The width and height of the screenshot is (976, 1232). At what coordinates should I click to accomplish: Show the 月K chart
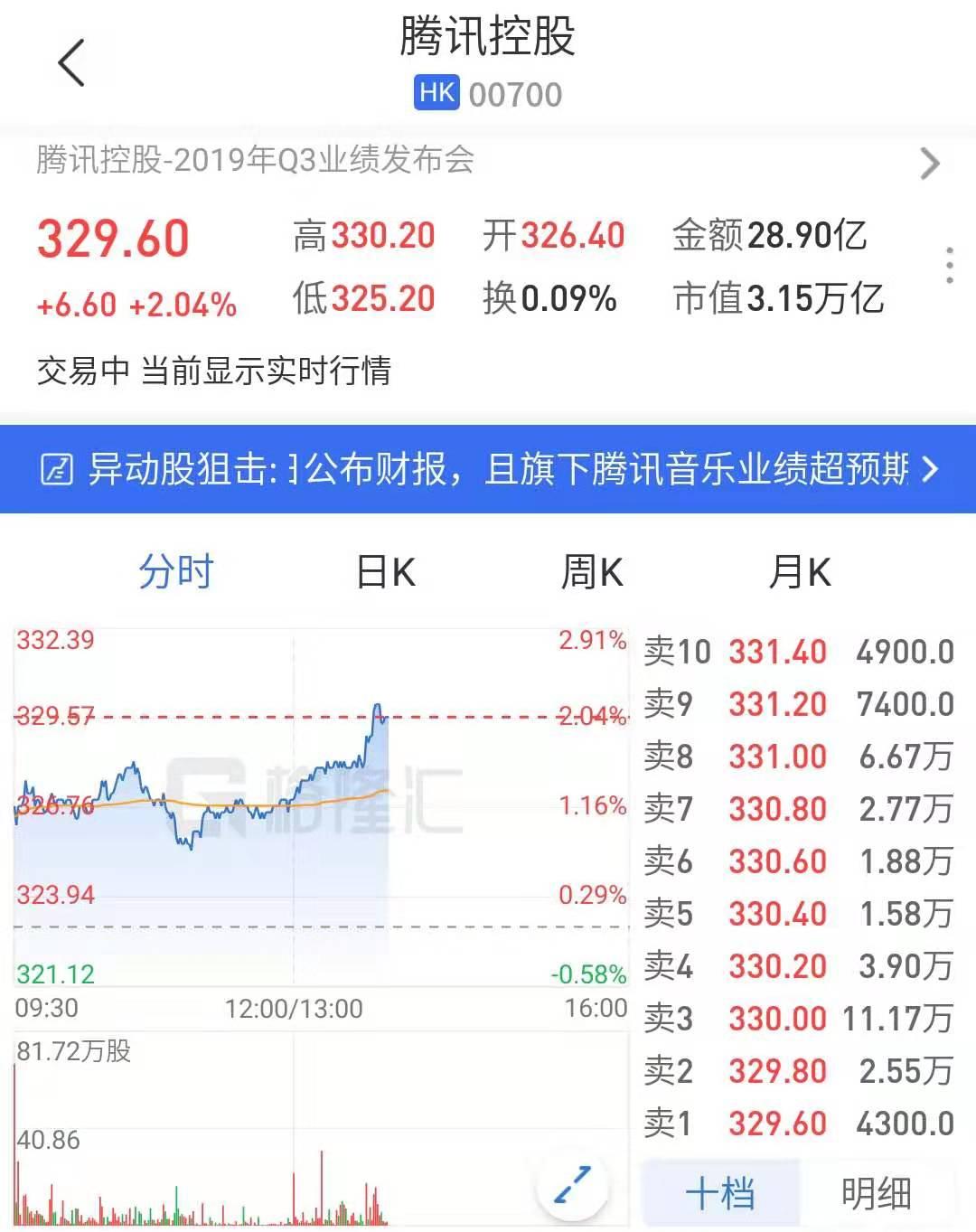point(800,572)
